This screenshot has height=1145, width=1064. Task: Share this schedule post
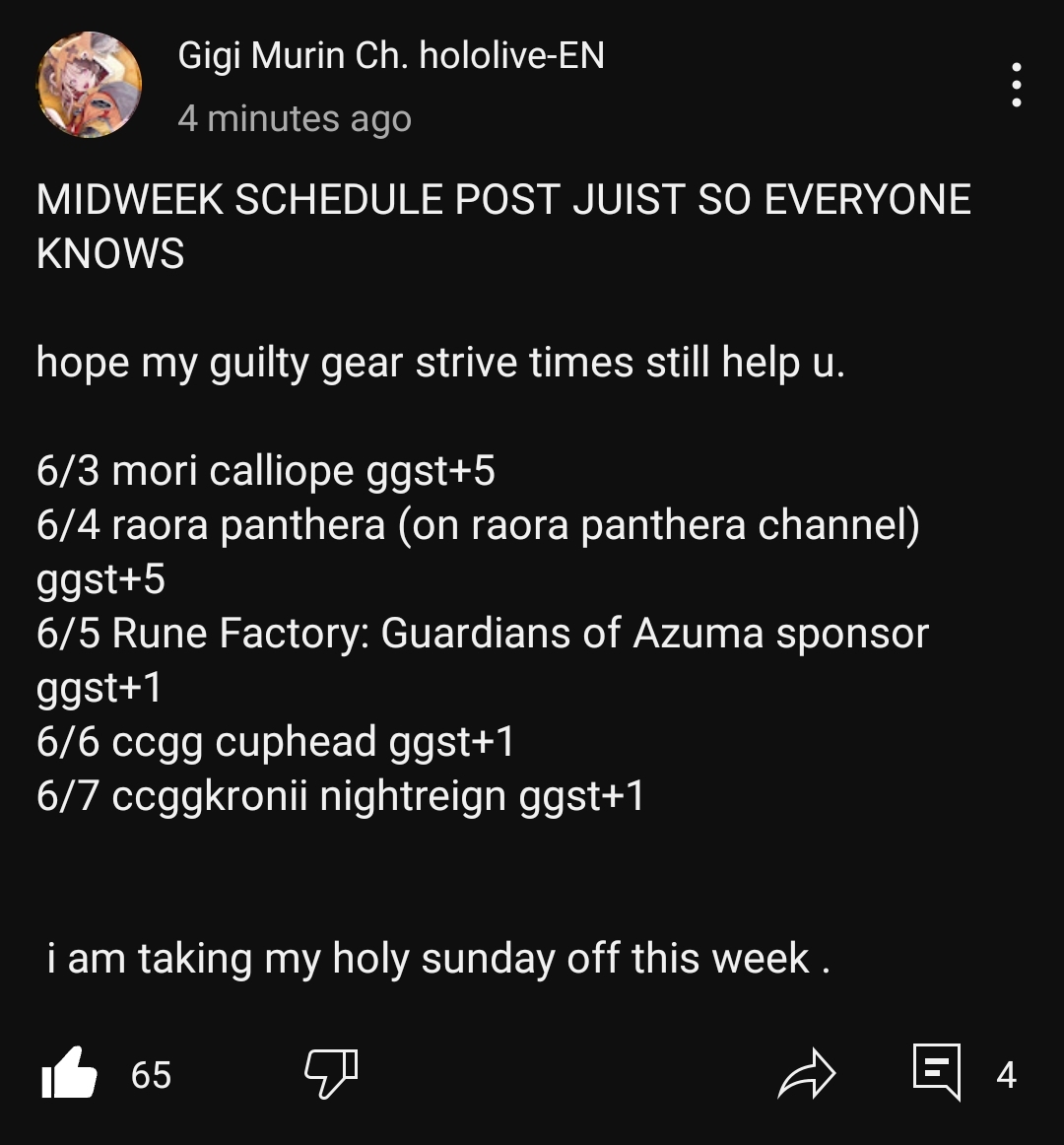(806, 1073)
